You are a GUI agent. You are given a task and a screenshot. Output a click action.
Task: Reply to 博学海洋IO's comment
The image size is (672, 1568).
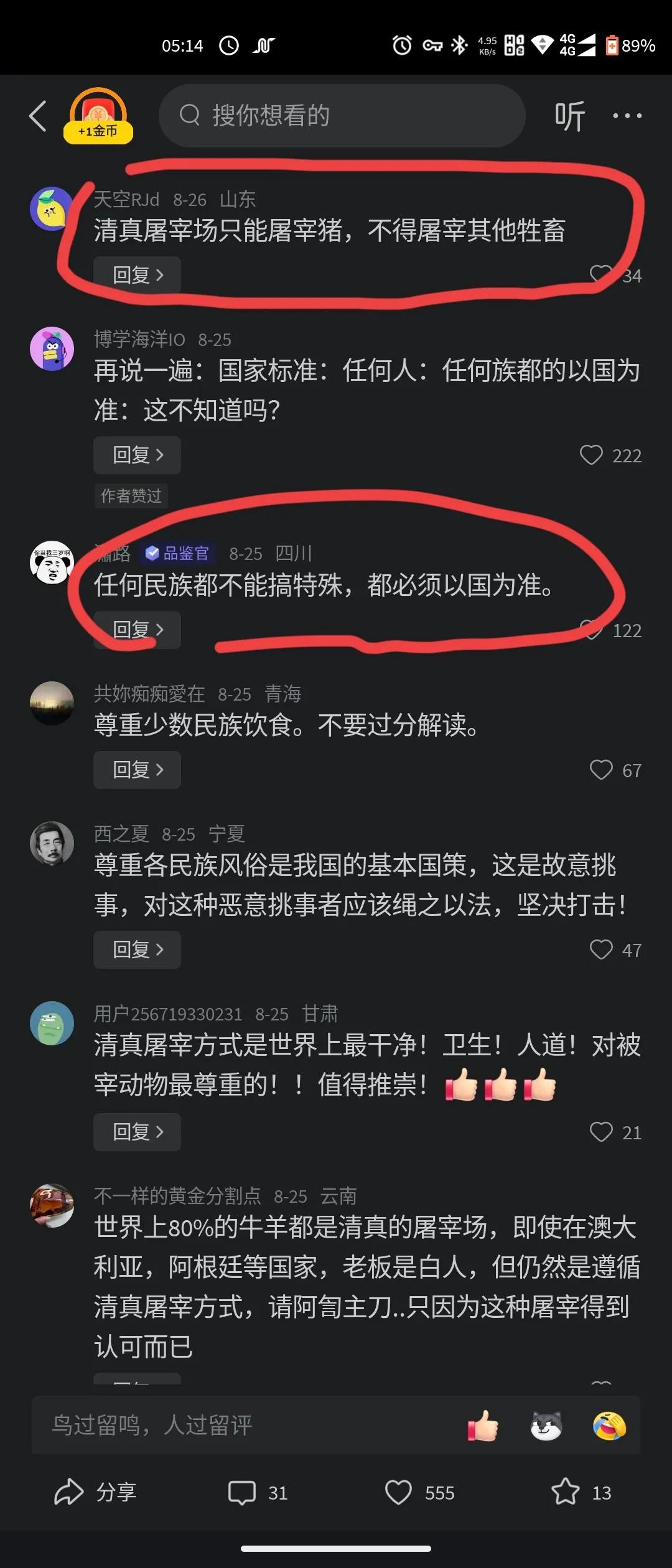point(138,455)
